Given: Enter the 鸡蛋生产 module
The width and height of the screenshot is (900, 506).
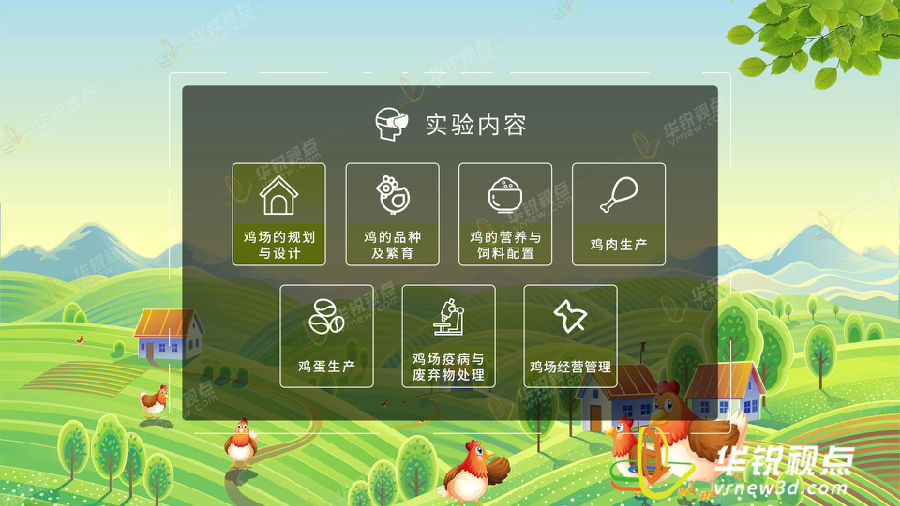Looking at the screenshot, I should click(326, 336).
